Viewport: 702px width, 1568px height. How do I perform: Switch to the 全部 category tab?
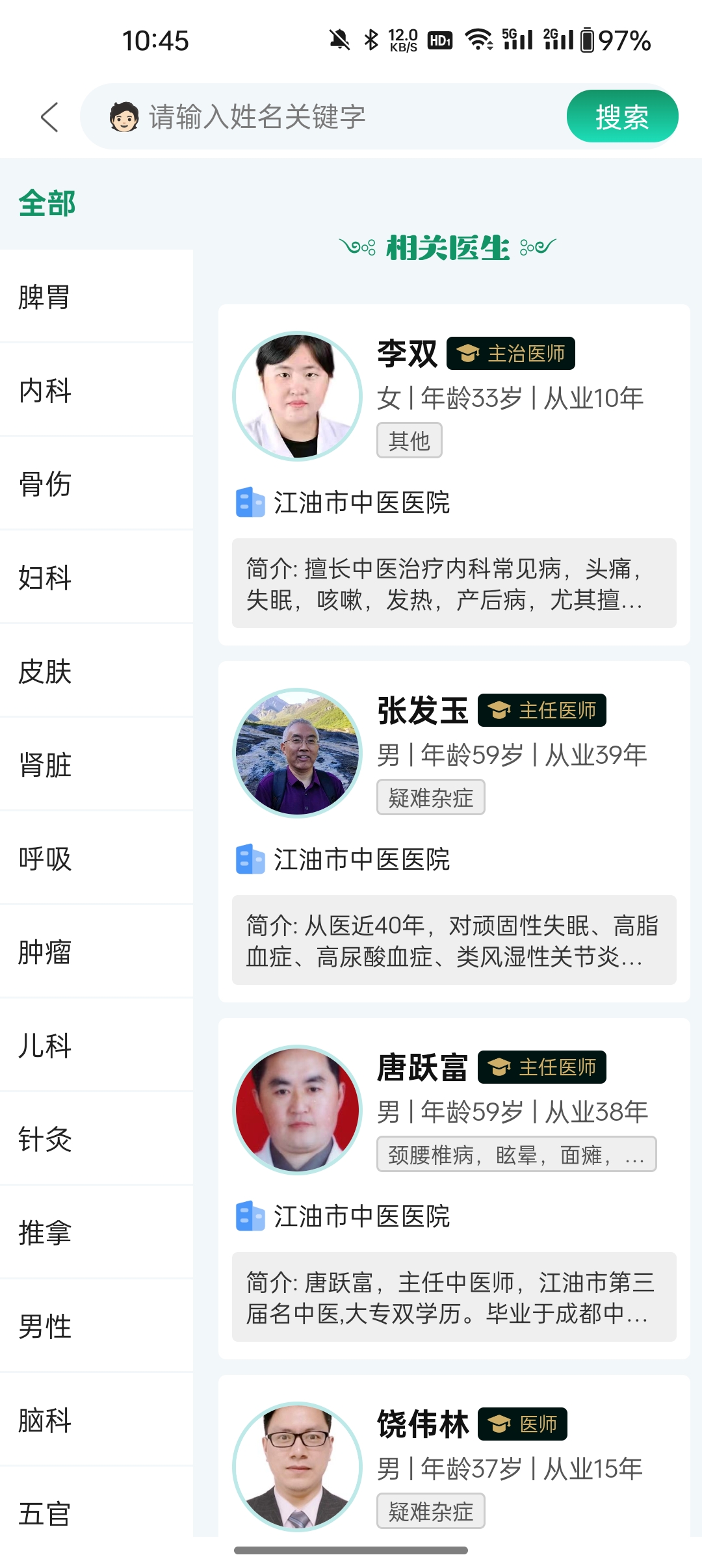[x=47, y=203]
